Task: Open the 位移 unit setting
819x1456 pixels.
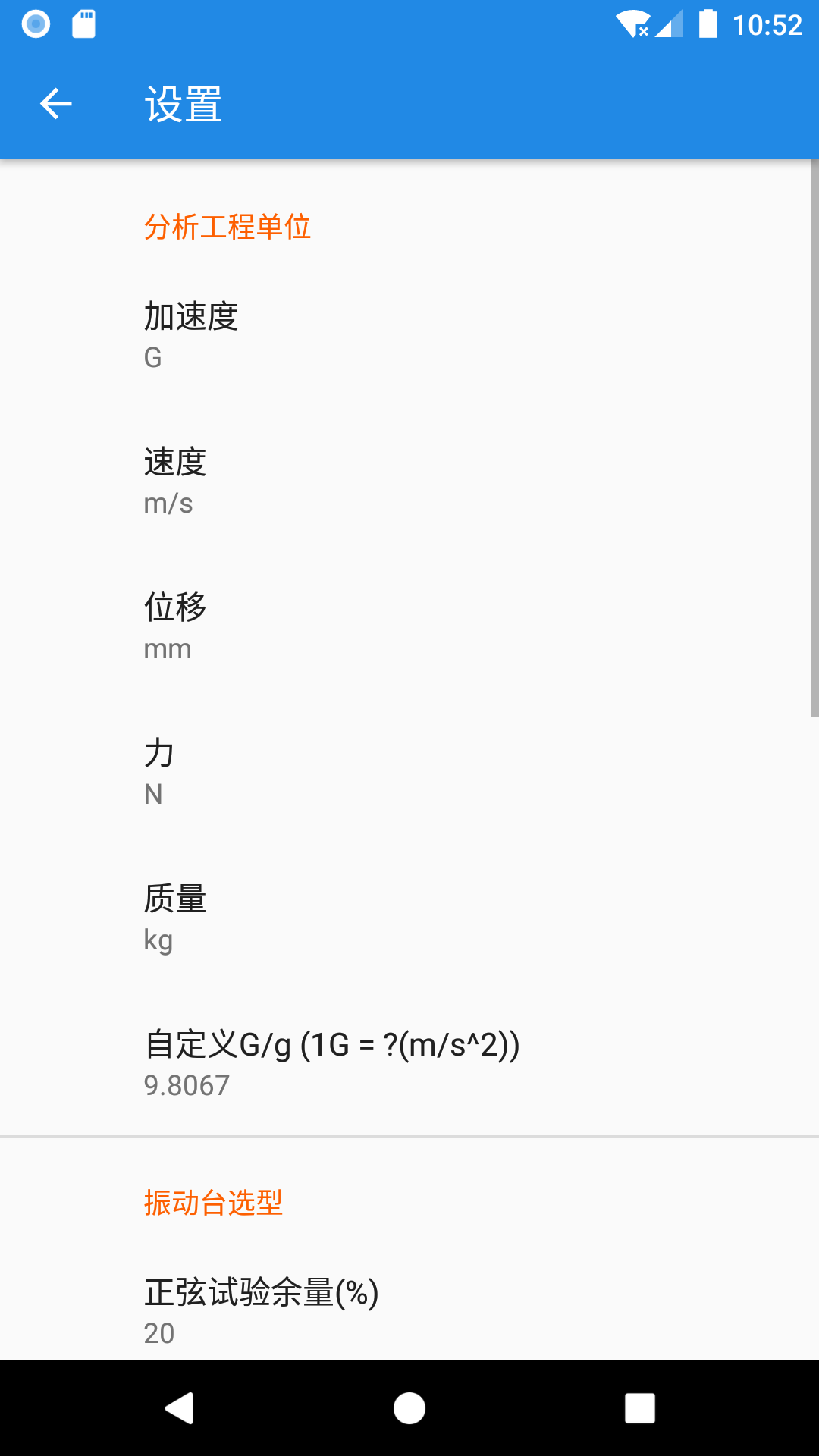Action: (x=409, y=626)
